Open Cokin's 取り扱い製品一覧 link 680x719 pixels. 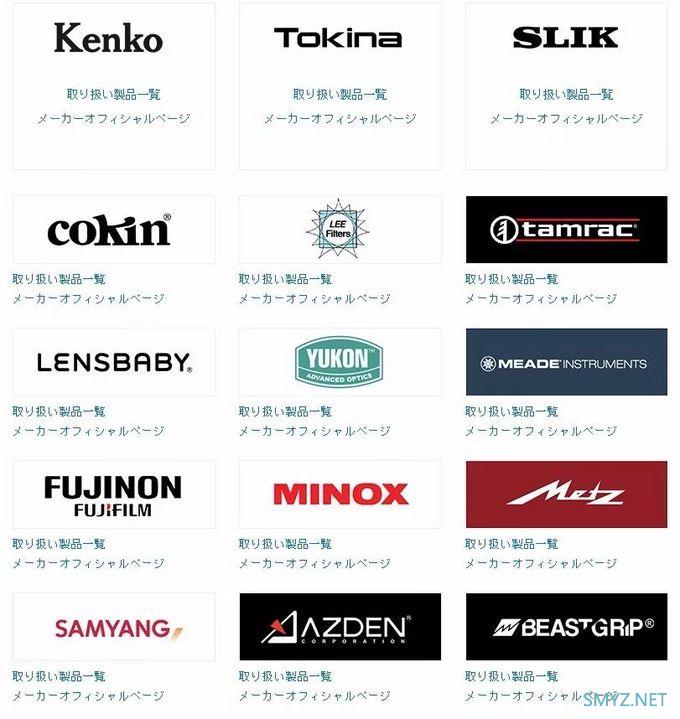coord(59,279)
